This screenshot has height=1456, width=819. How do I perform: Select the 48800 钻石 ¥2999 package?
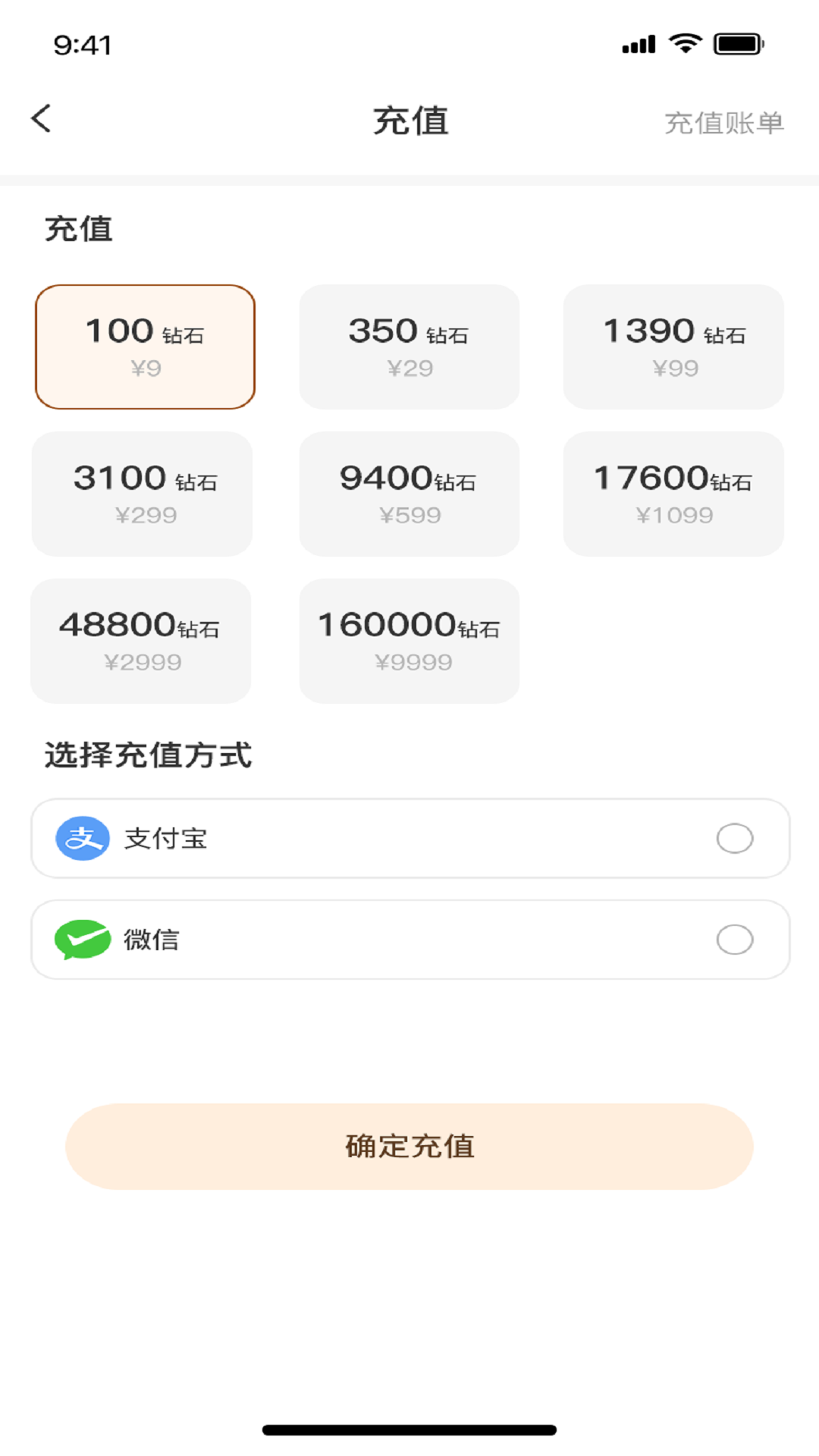141,642
